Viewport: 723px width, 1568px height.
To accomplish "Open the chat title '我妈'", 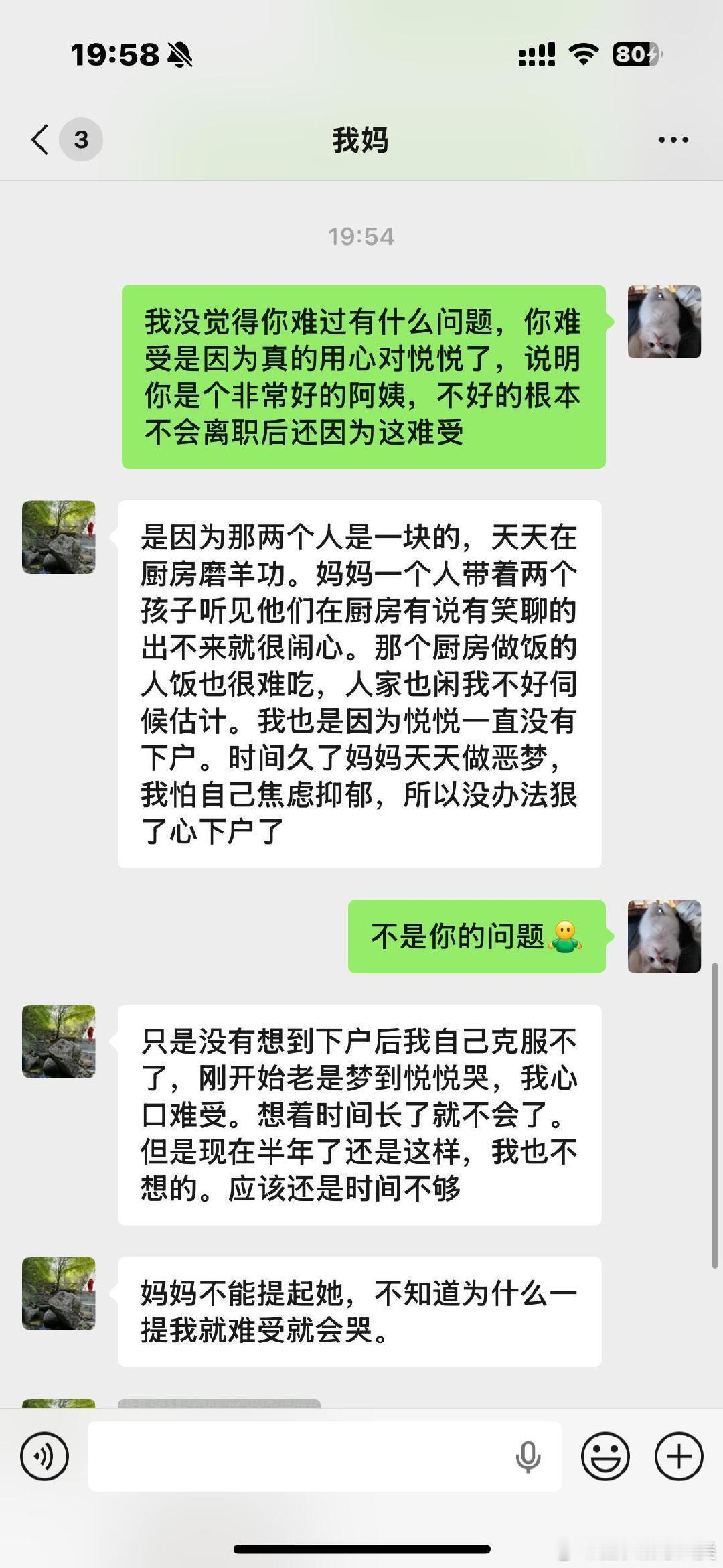I will pos(361,141).
